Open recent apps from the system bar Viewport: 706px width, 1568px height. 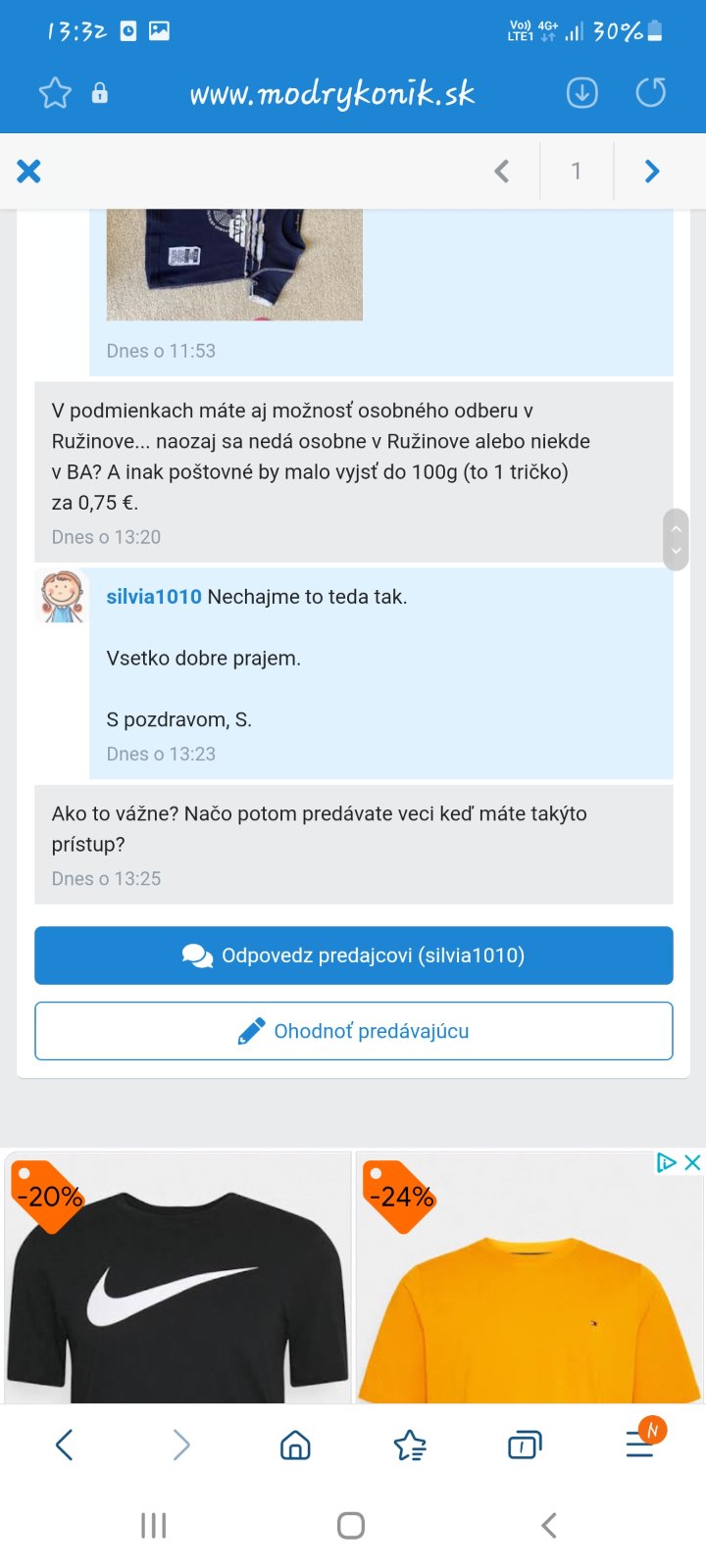click(x=154, y=1525)
